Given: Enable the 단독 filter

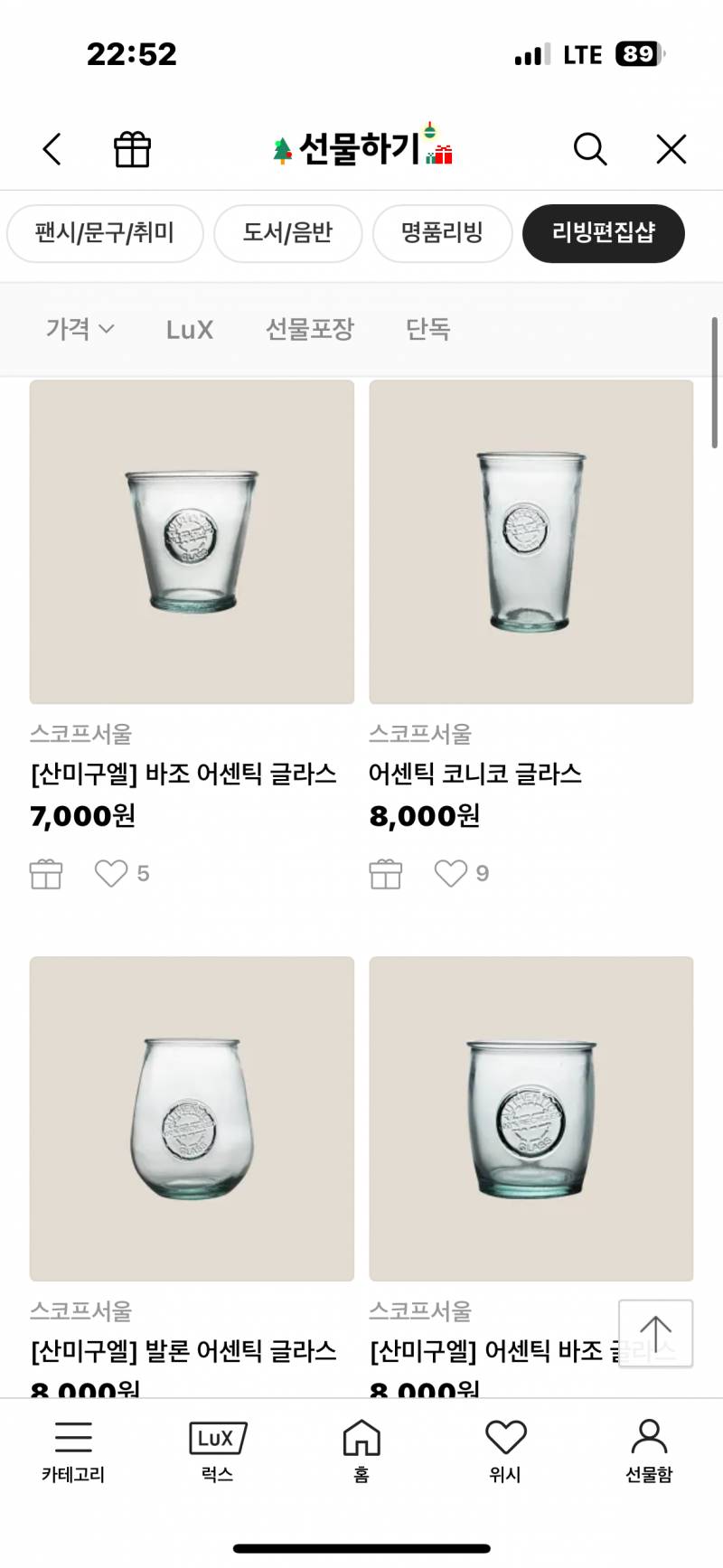Looking at the screenshot, I should point(427,329).
